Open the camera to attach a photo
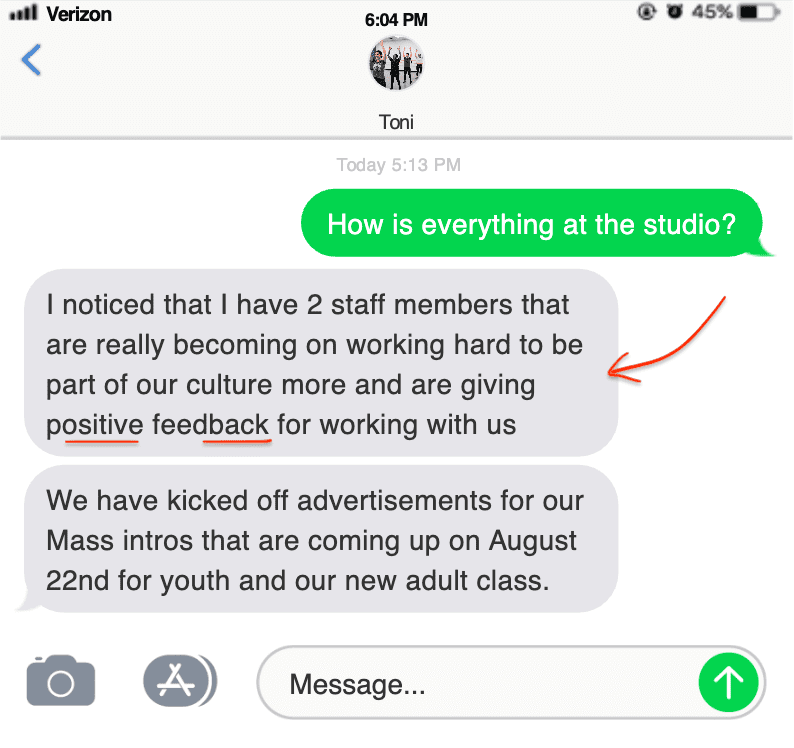The width and height of the screenshot is (794, 748). [61, 683]
